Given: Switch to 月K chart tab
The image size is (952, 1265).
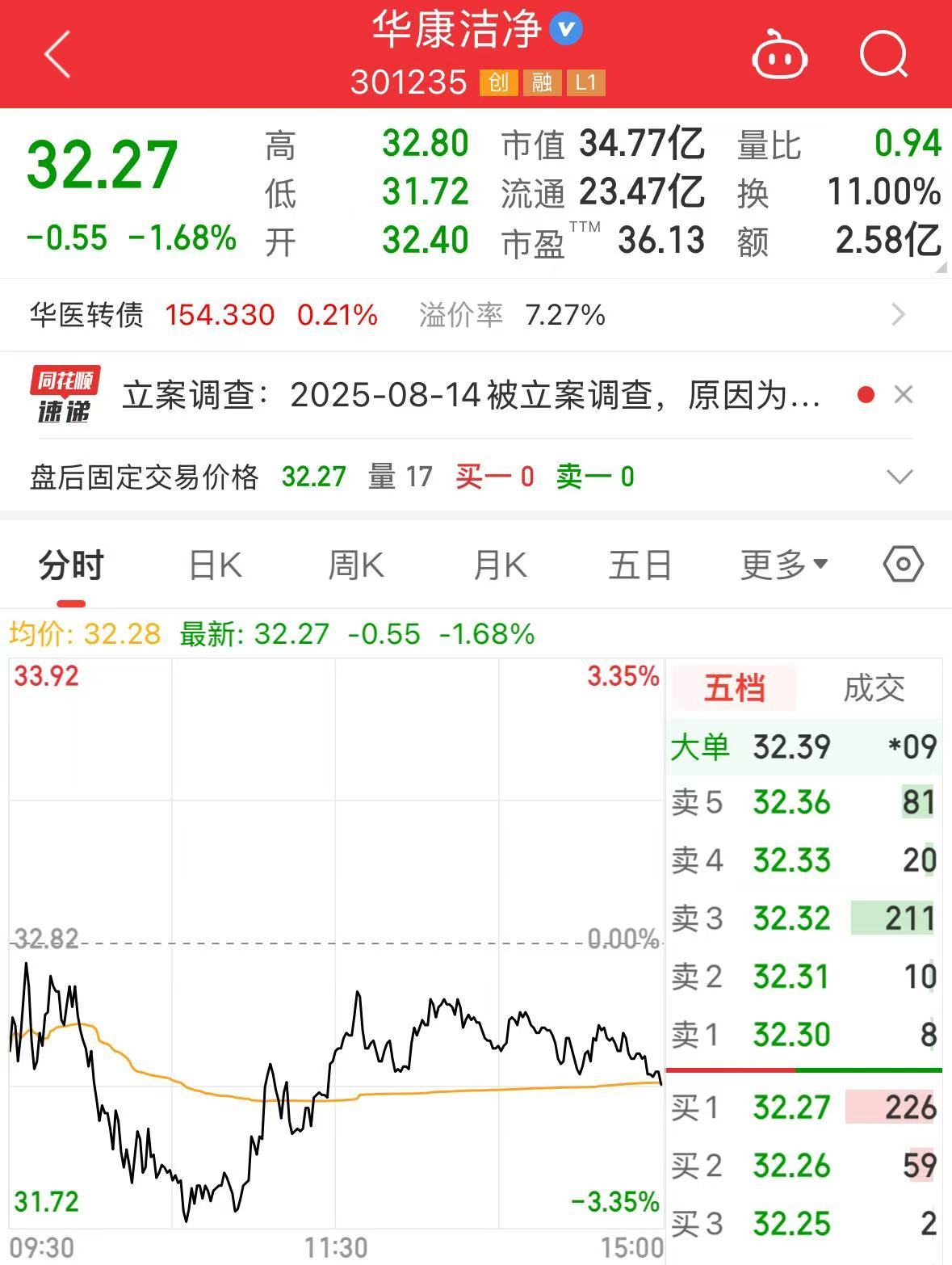Looking at the screenshot, I should [x=500, y=565].
